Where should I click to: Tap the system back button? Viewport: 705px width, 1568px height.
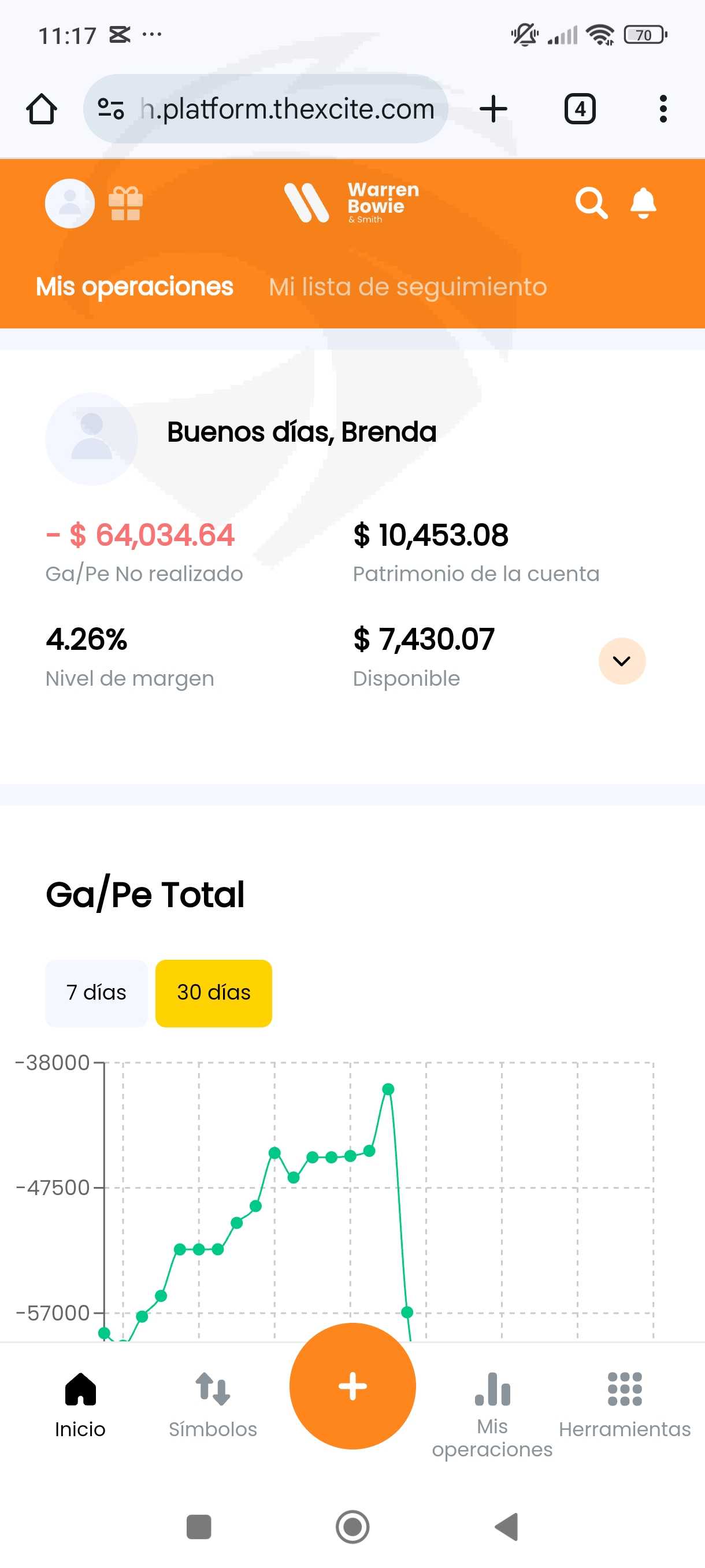tap(506, 1526)
